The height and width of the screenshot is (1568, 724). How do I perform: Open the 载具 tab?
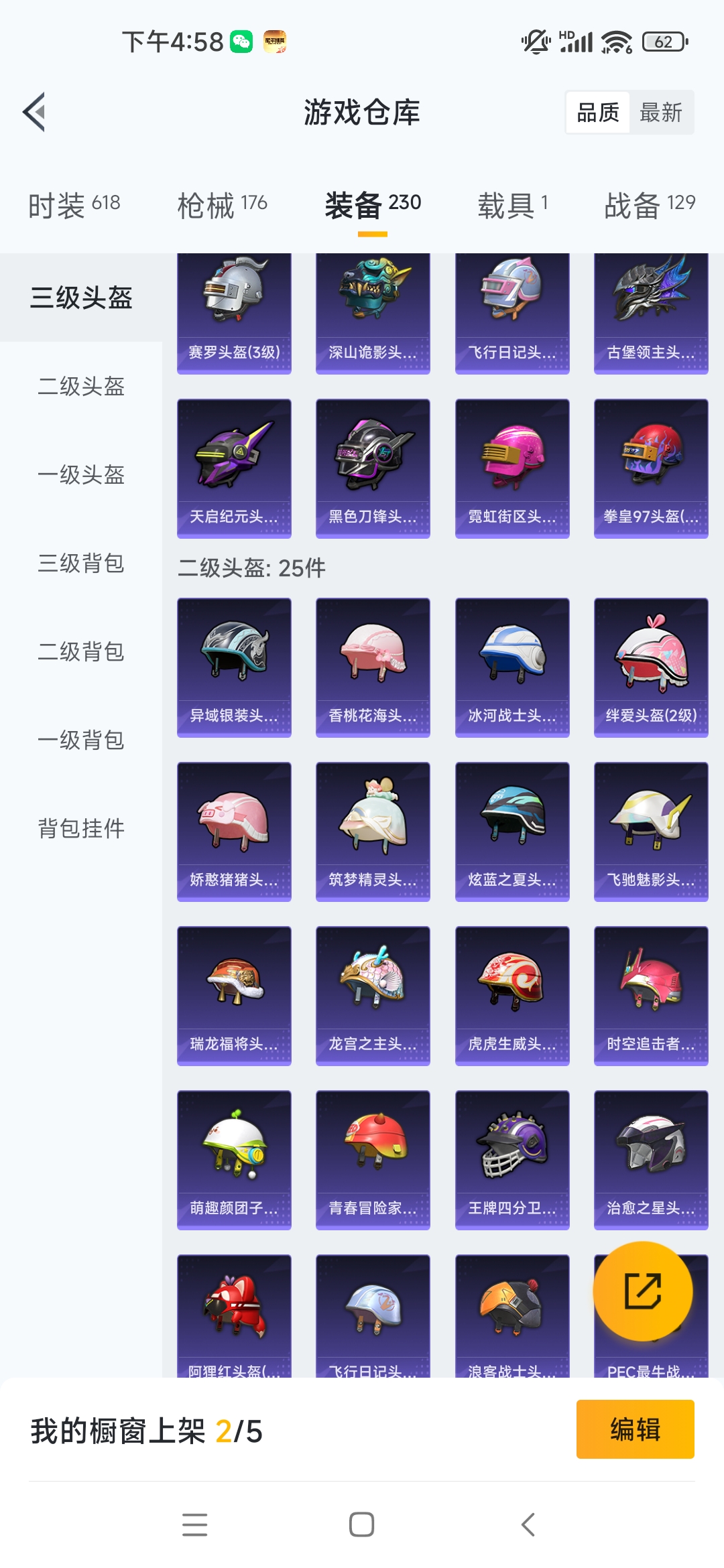click(512, 204)
